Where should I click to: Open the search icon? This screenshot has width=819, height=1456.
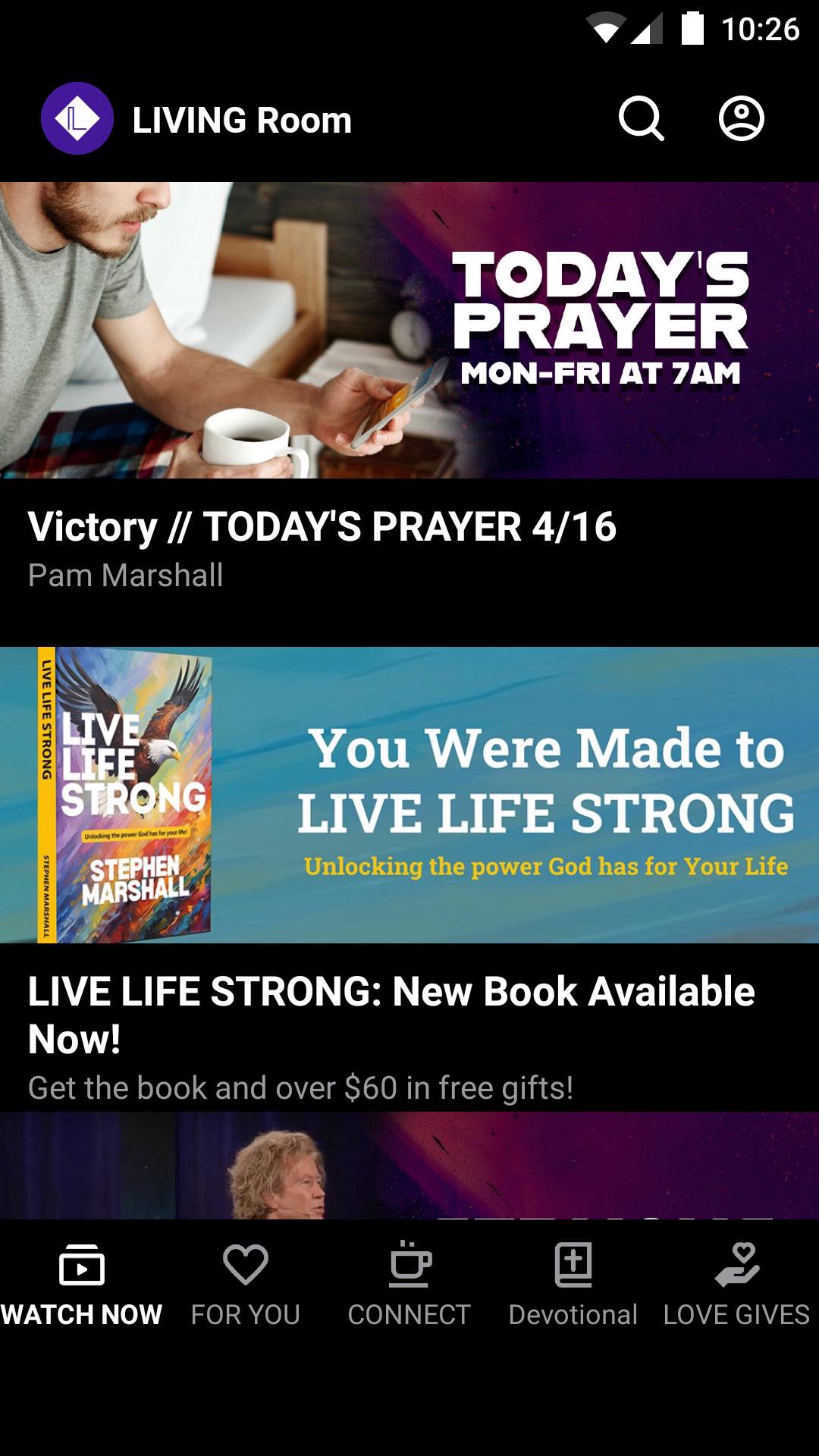click(x=642, y=119)
